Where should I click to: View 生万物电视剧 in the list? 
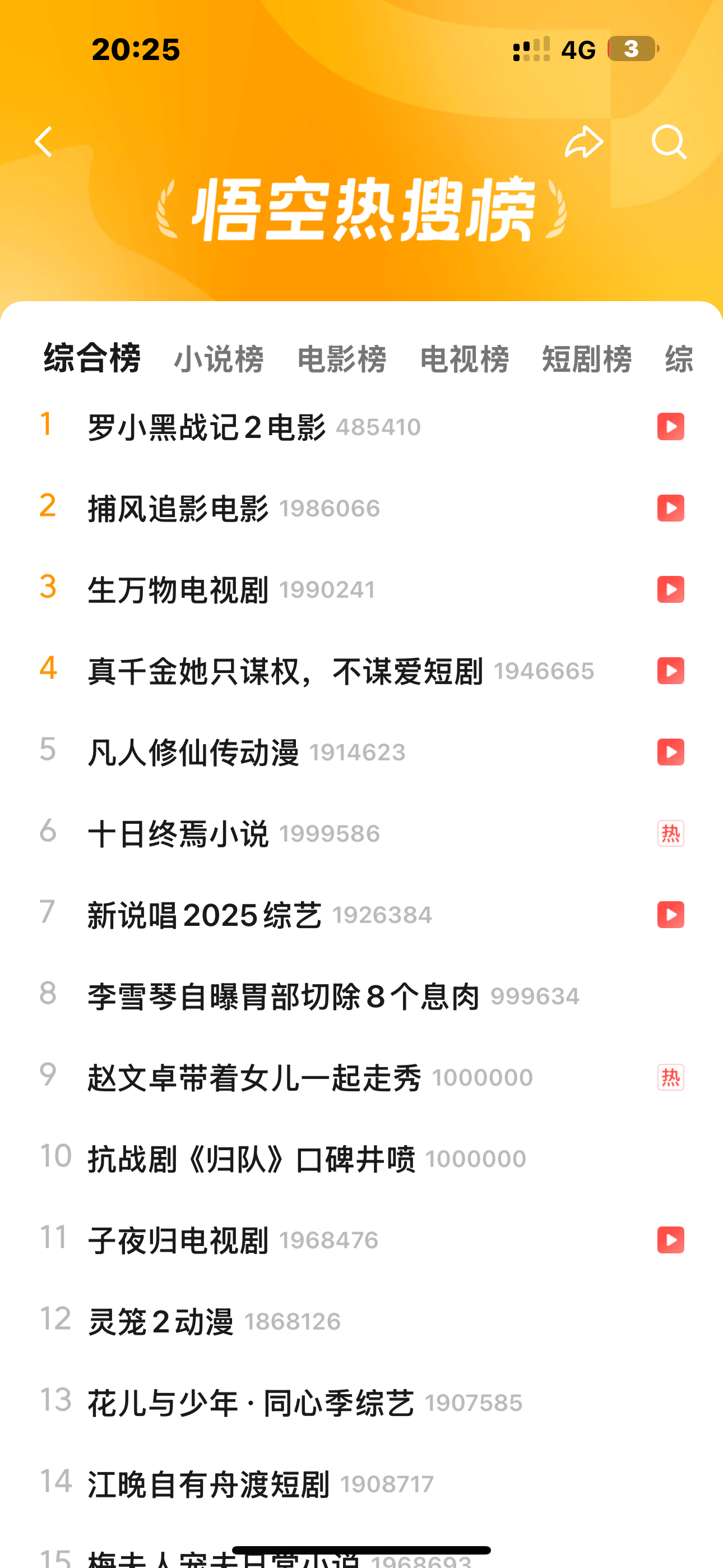pos(178,590)
